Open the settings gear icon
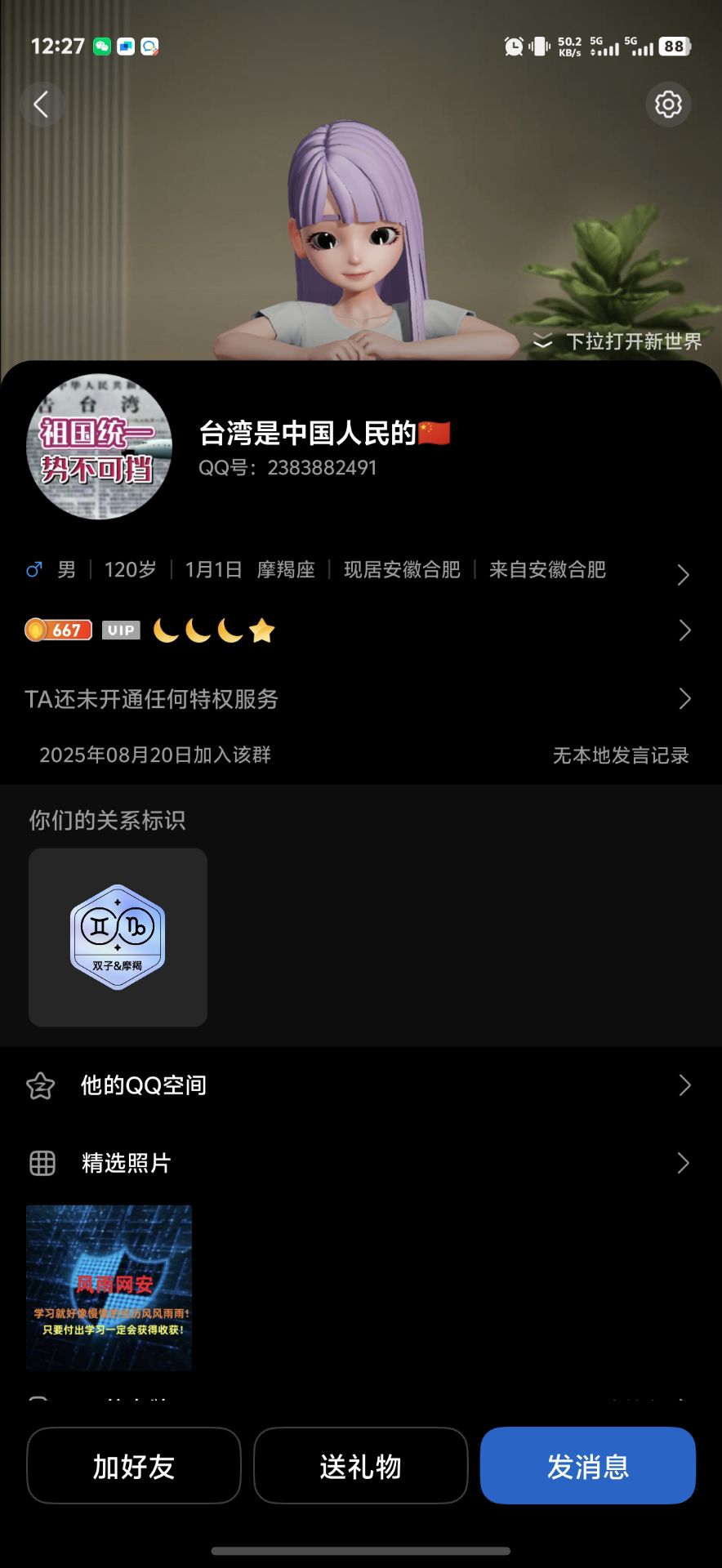Viewport: 722px width, 1568px height. coord(668,105)
